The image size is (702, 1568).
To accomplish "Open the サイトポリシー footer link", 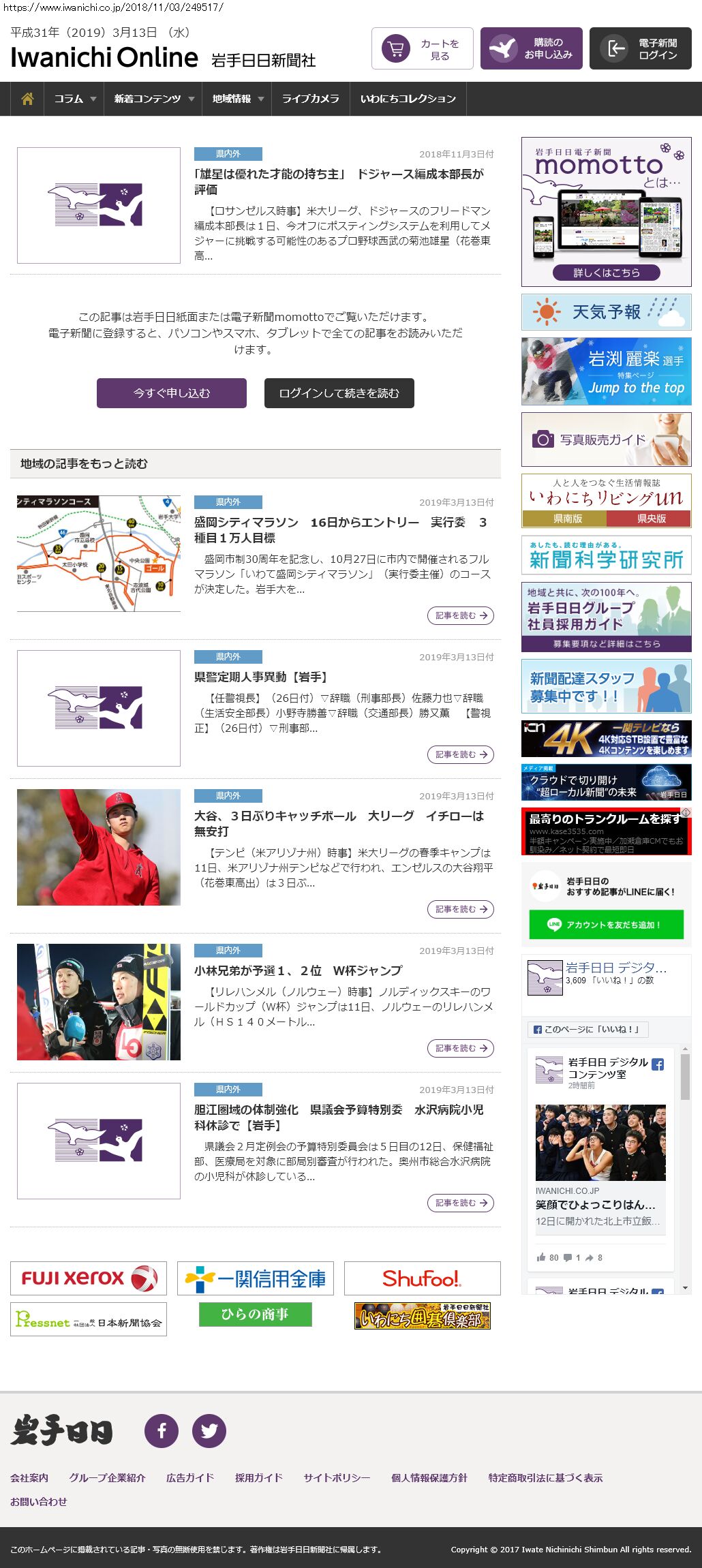I will coord(336,1477).
